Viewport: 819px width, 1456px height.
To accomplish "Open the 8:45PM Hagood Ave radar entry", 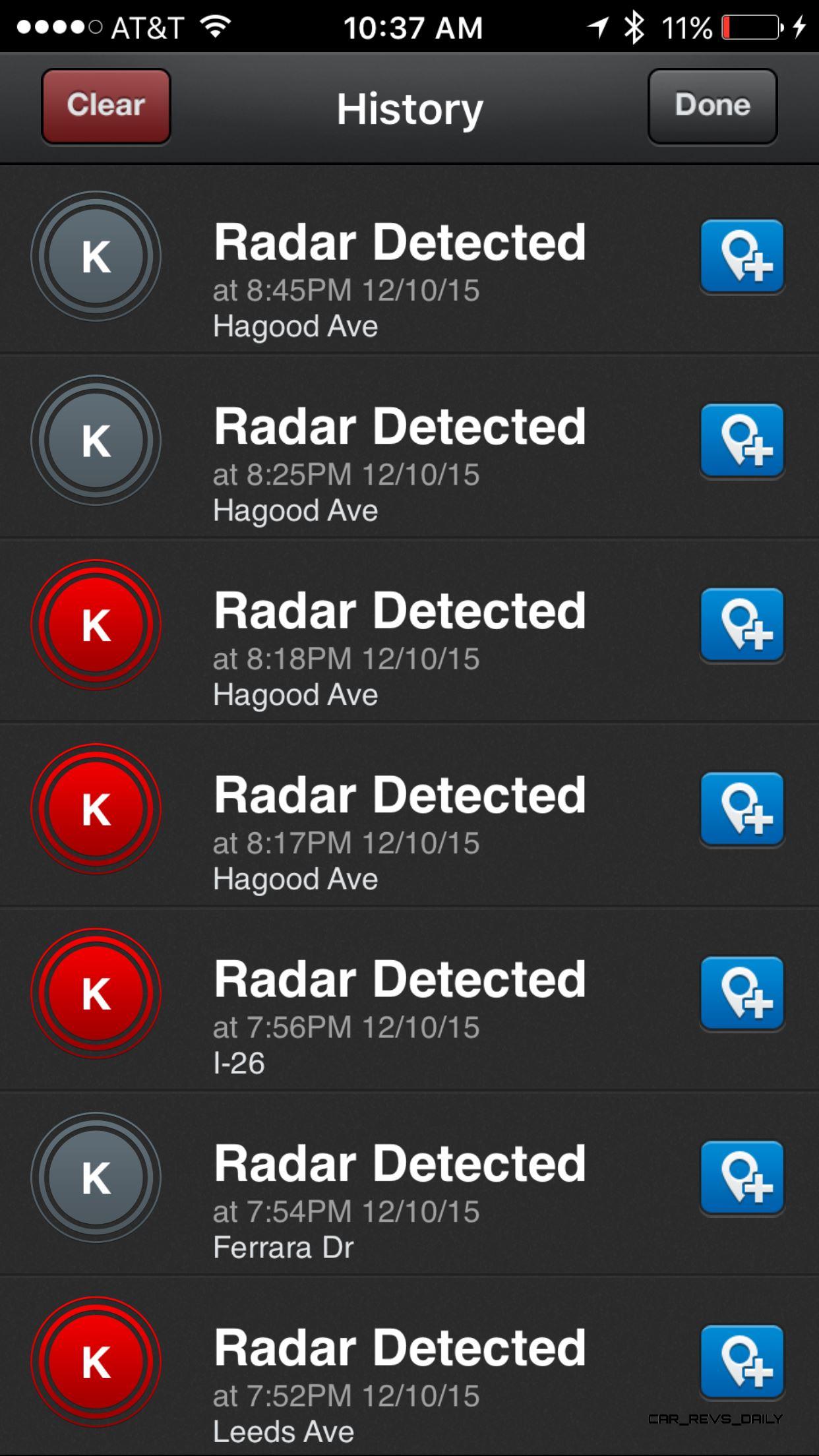I will click(x=409, y=260).
